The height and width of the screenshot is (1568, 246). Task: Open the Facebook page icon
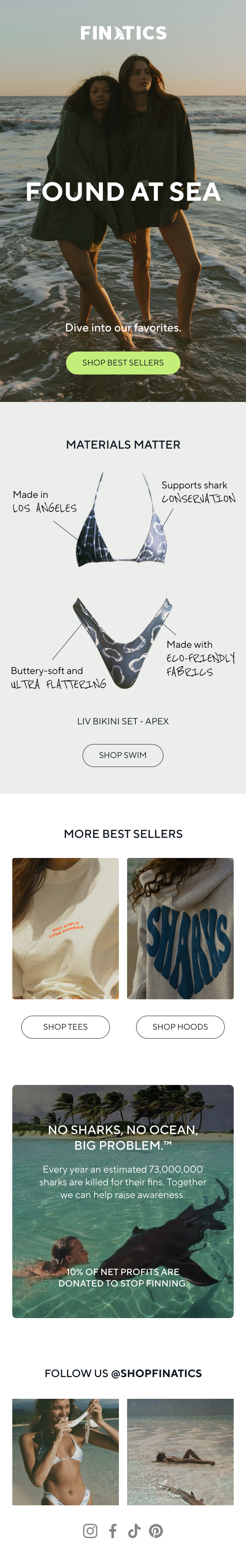(x=113, y=1530)
